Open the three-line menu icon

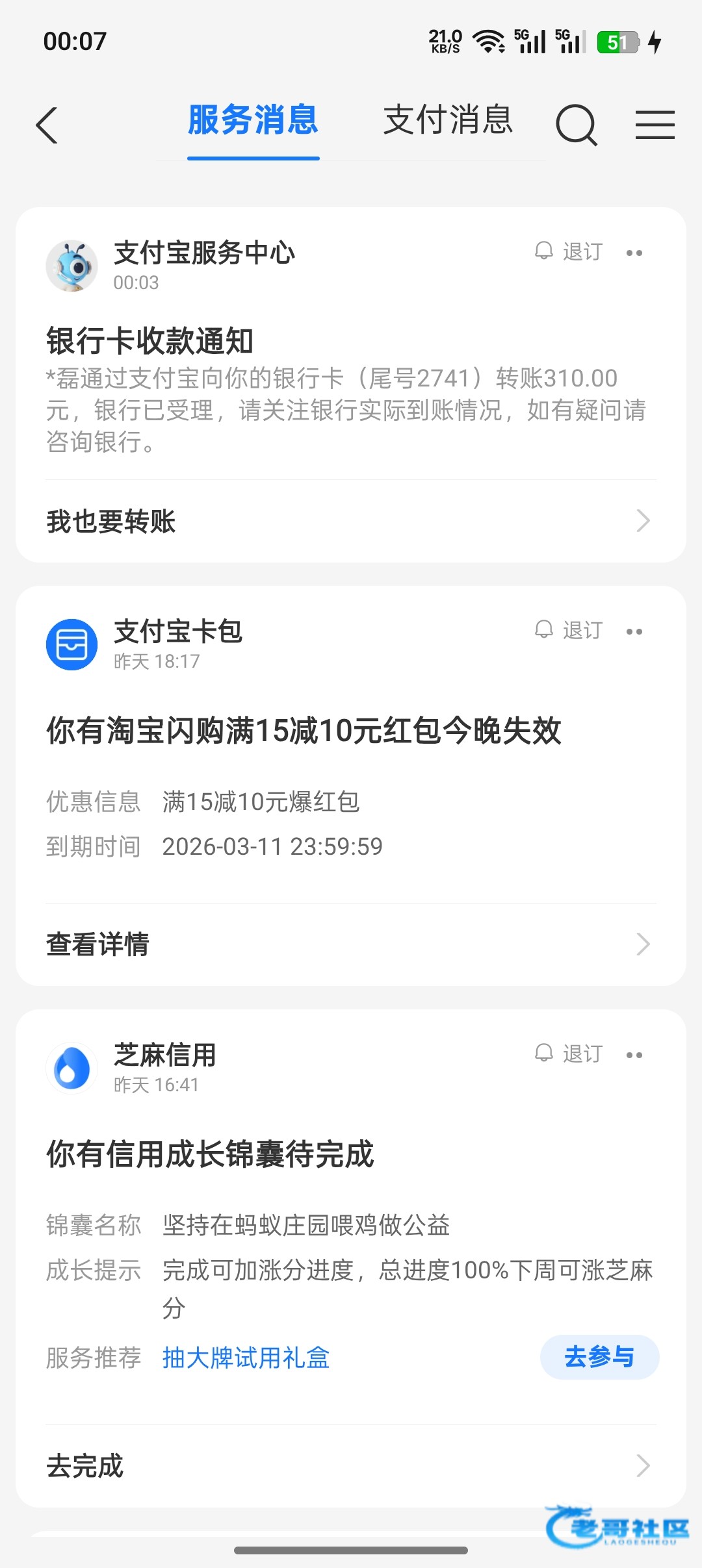tap(655, 125)
